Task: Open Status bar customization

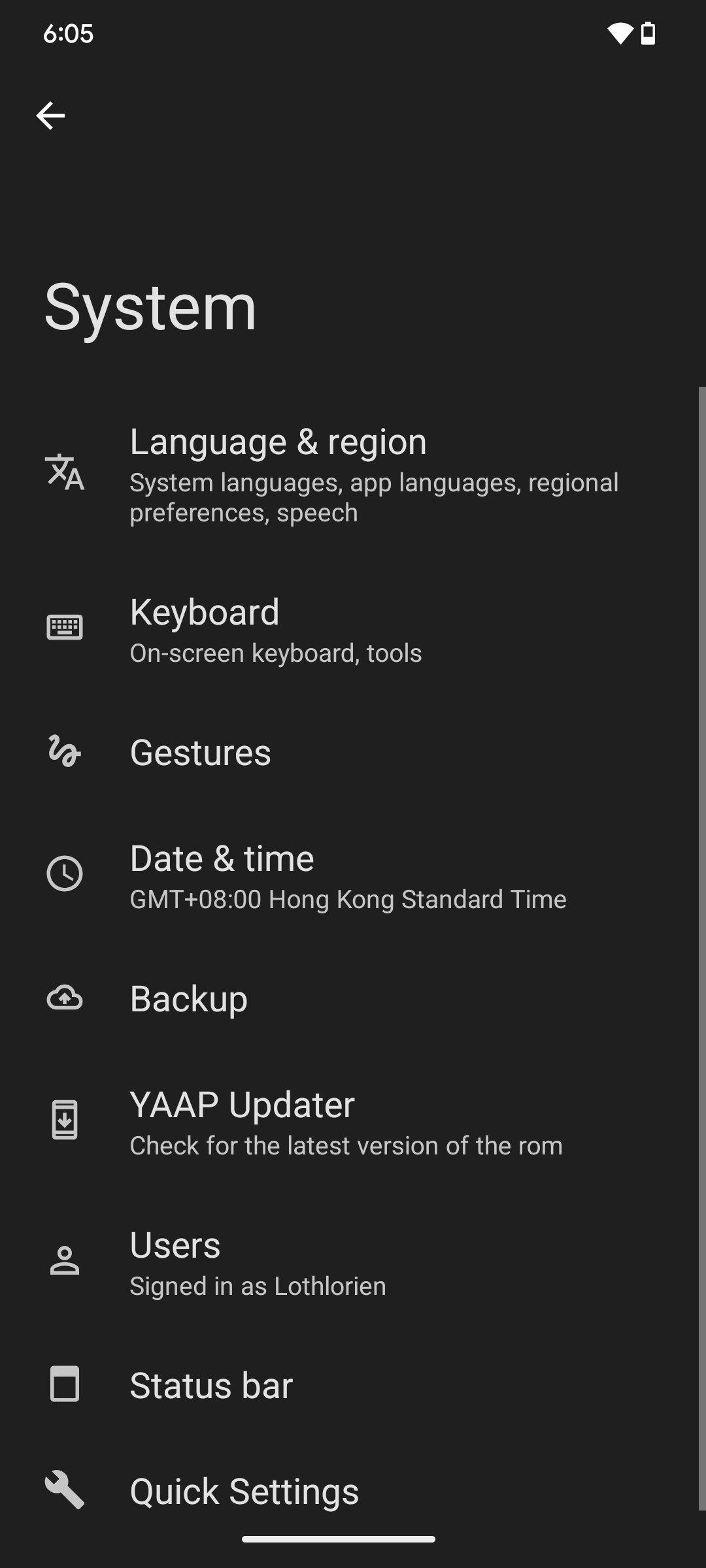Action: (353, 1385)
